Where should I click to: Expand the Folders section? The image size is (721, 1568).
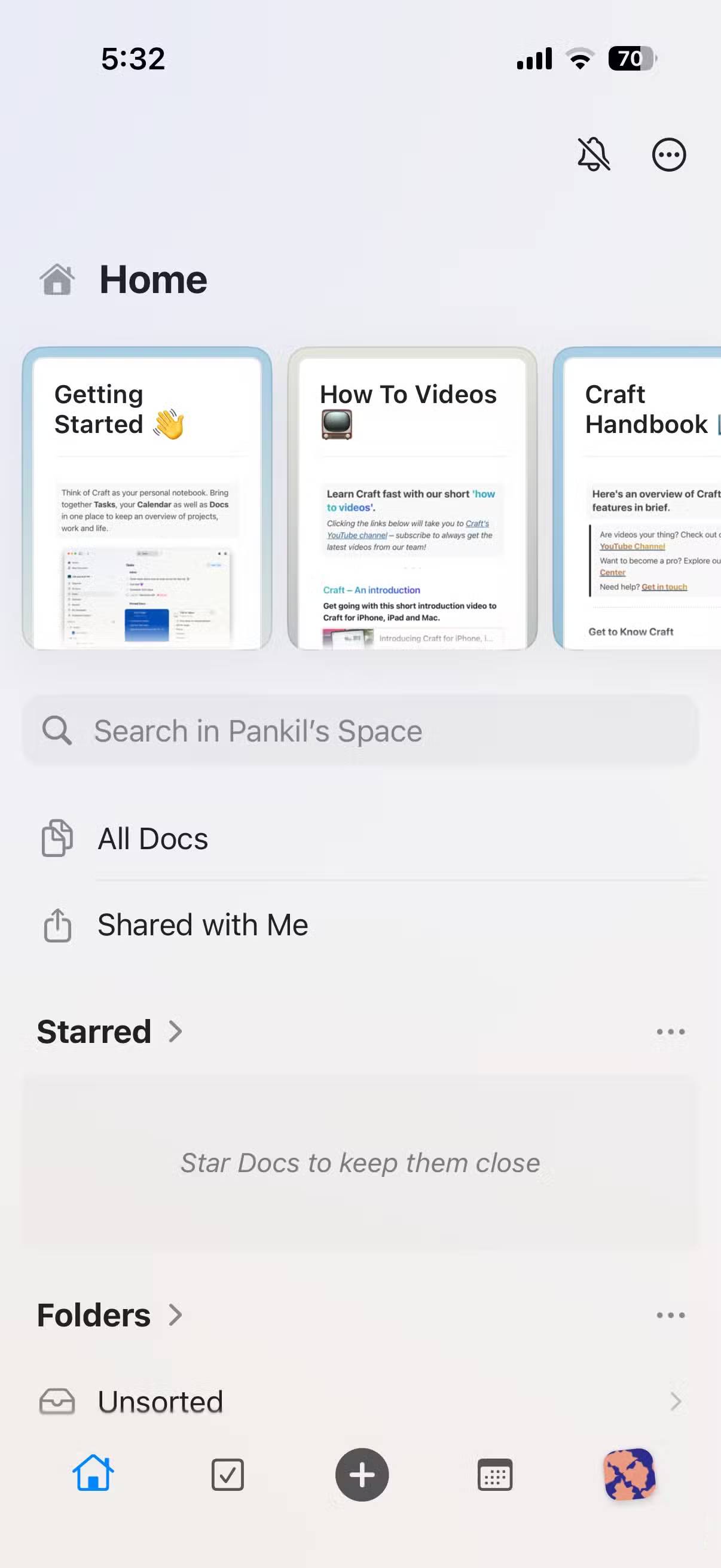tap(109, 1316)
